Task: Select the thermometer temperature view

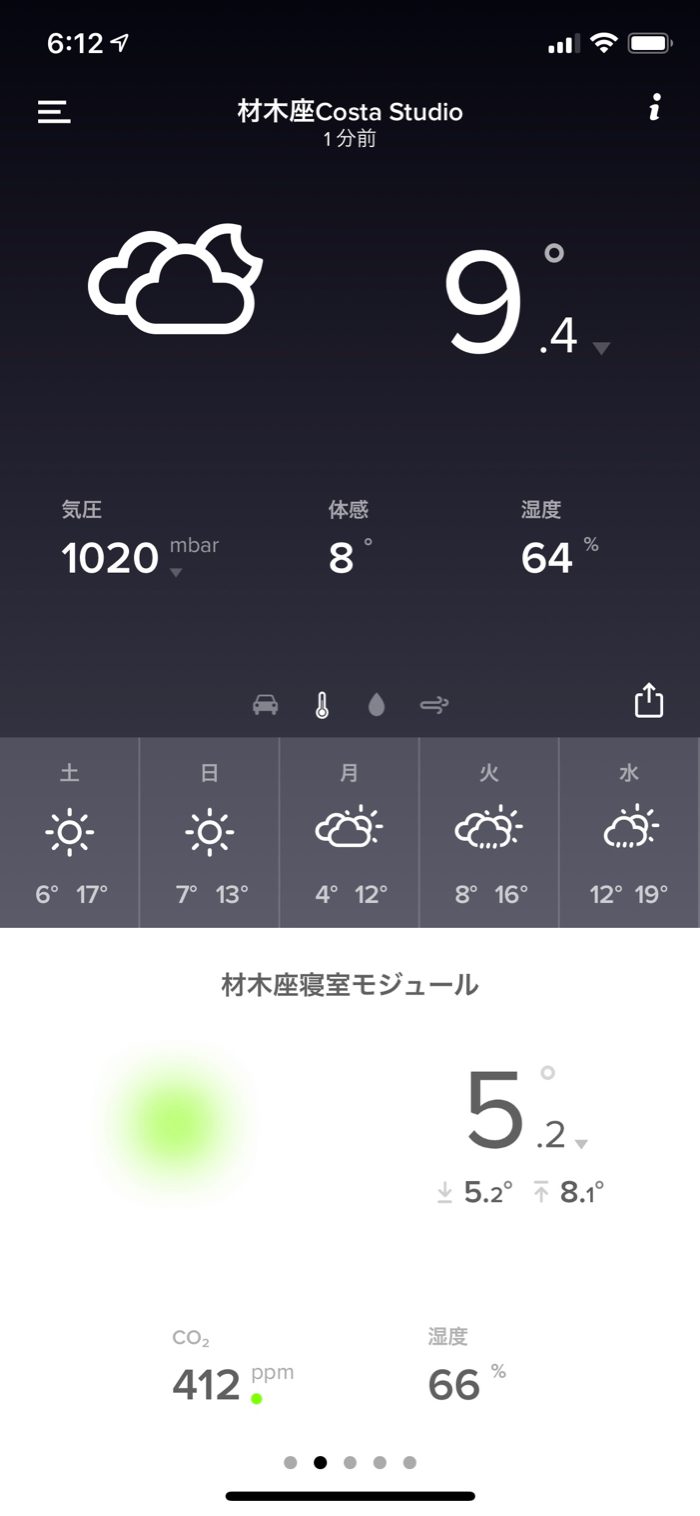Action: (321, 706)
